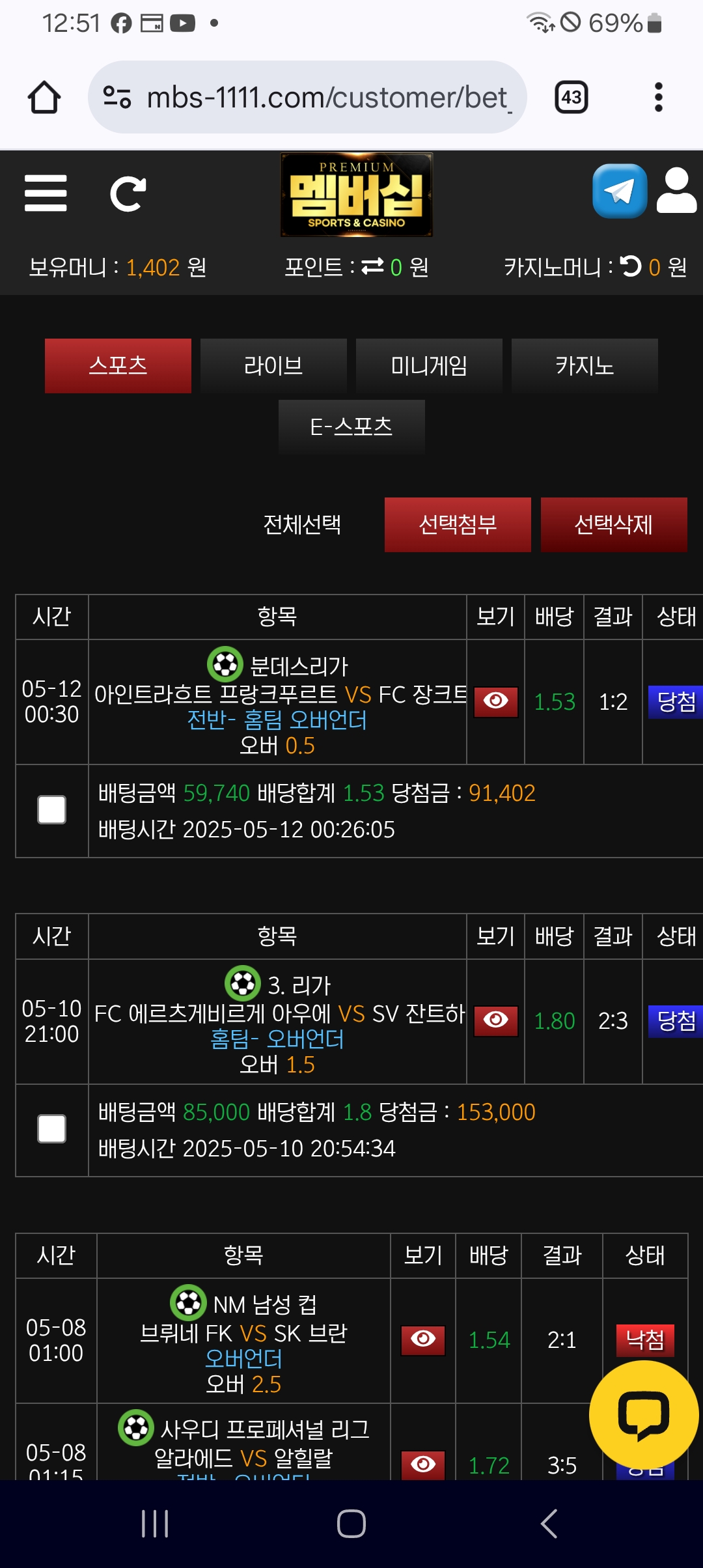Tap the 선택첨부 button
This screenshot has height=1568, width=703.
point(458,525)
